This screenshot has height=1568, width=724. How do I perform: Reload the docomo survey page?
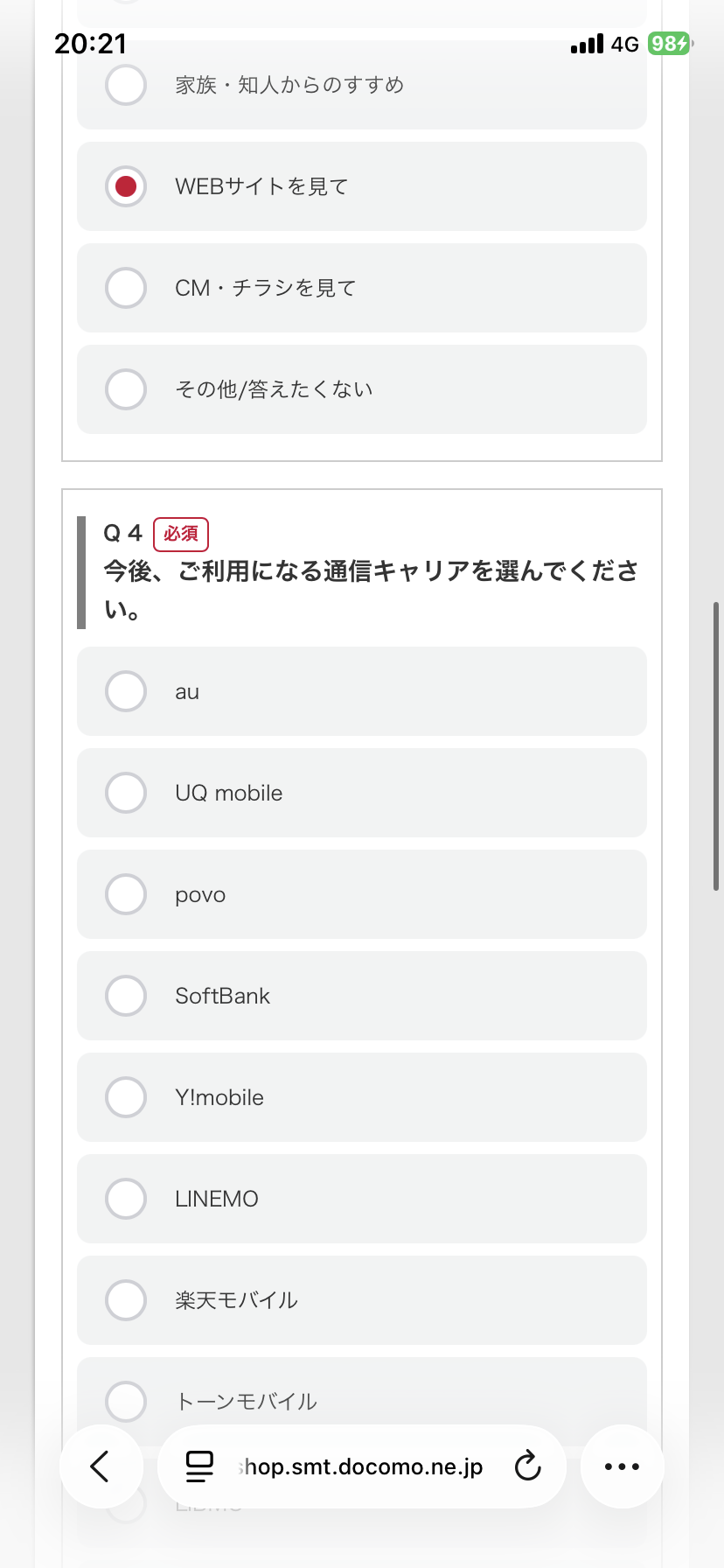click(527, 1466)
